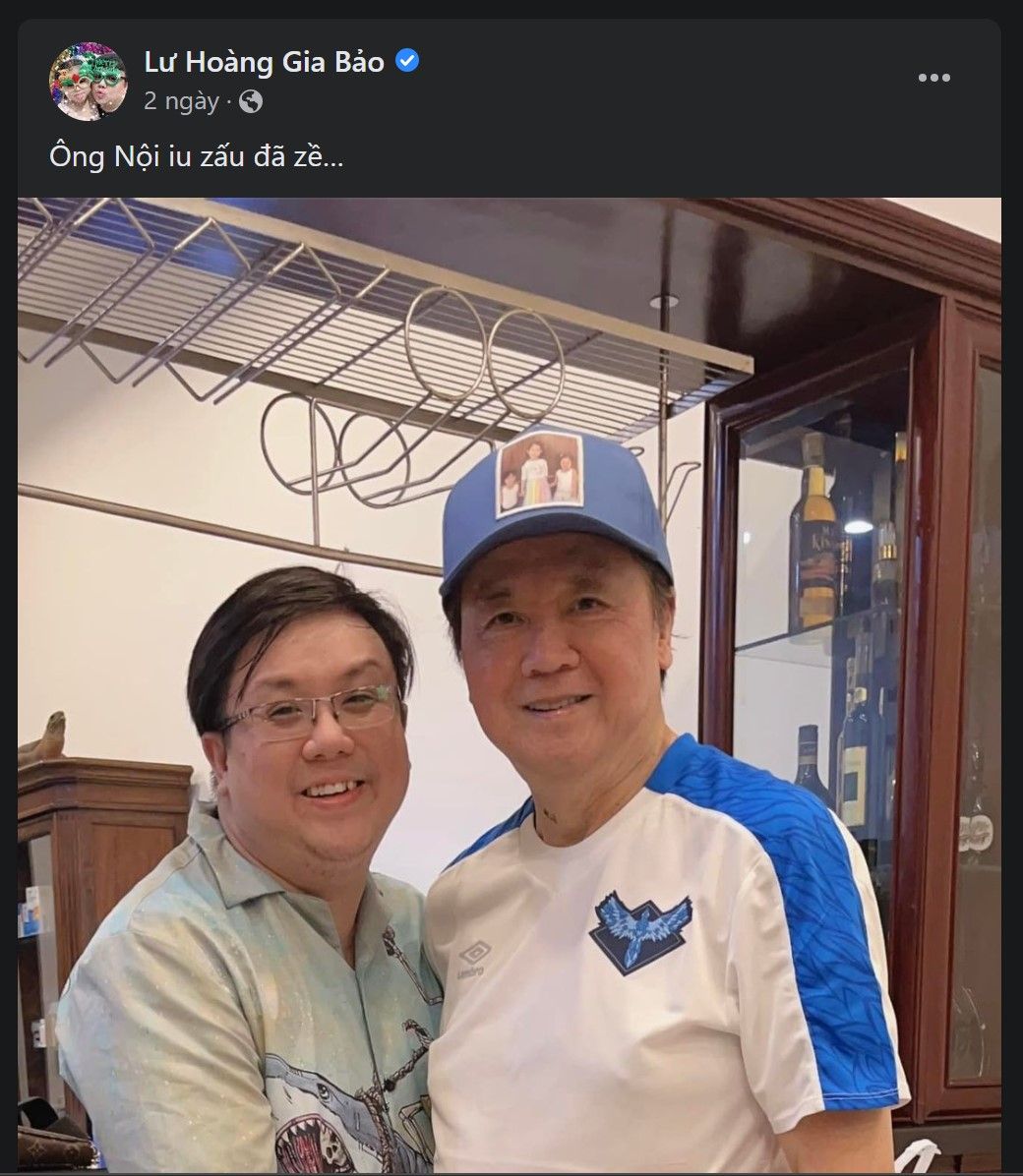Open Lư Hoàng Gia Bảo's profile picture

(x=88, y=81)
